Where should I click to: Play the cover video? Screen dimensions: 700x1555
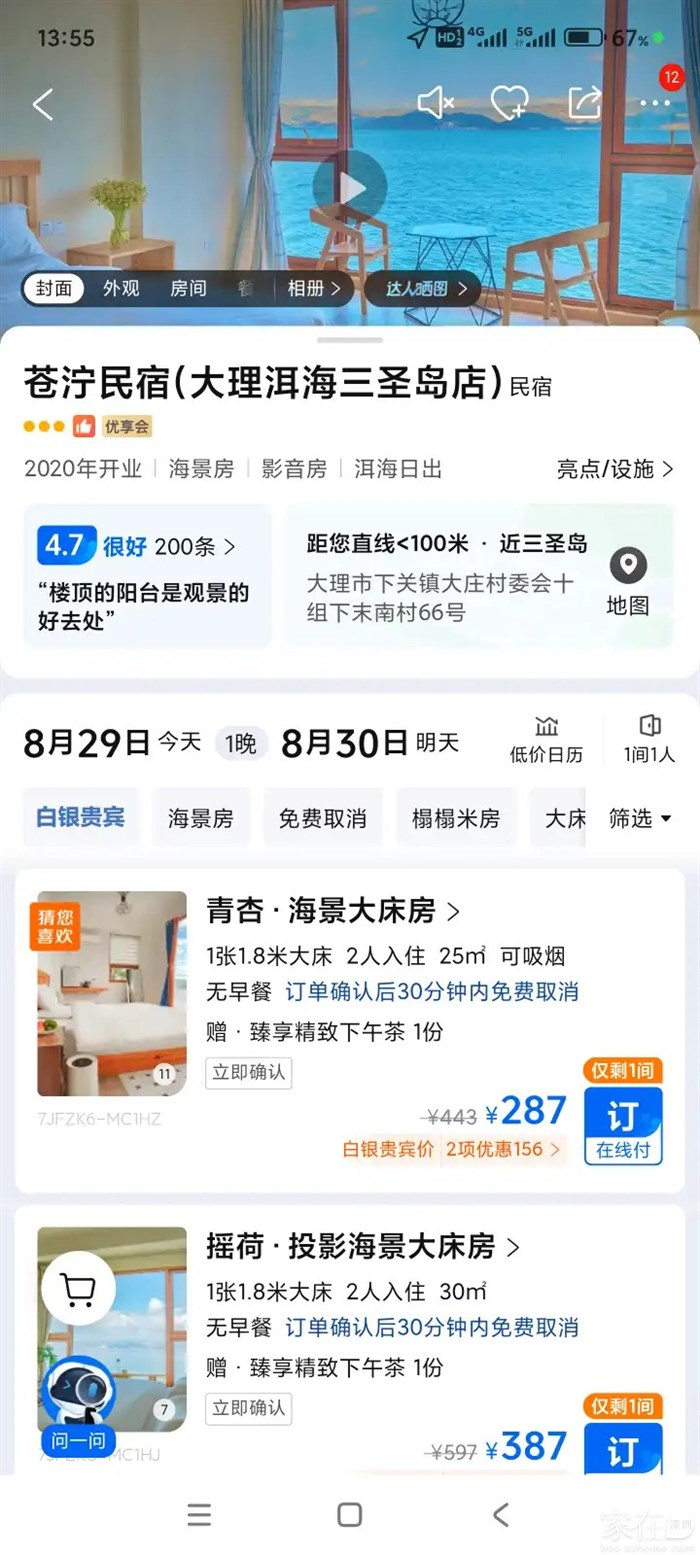[x=349, y=187]
